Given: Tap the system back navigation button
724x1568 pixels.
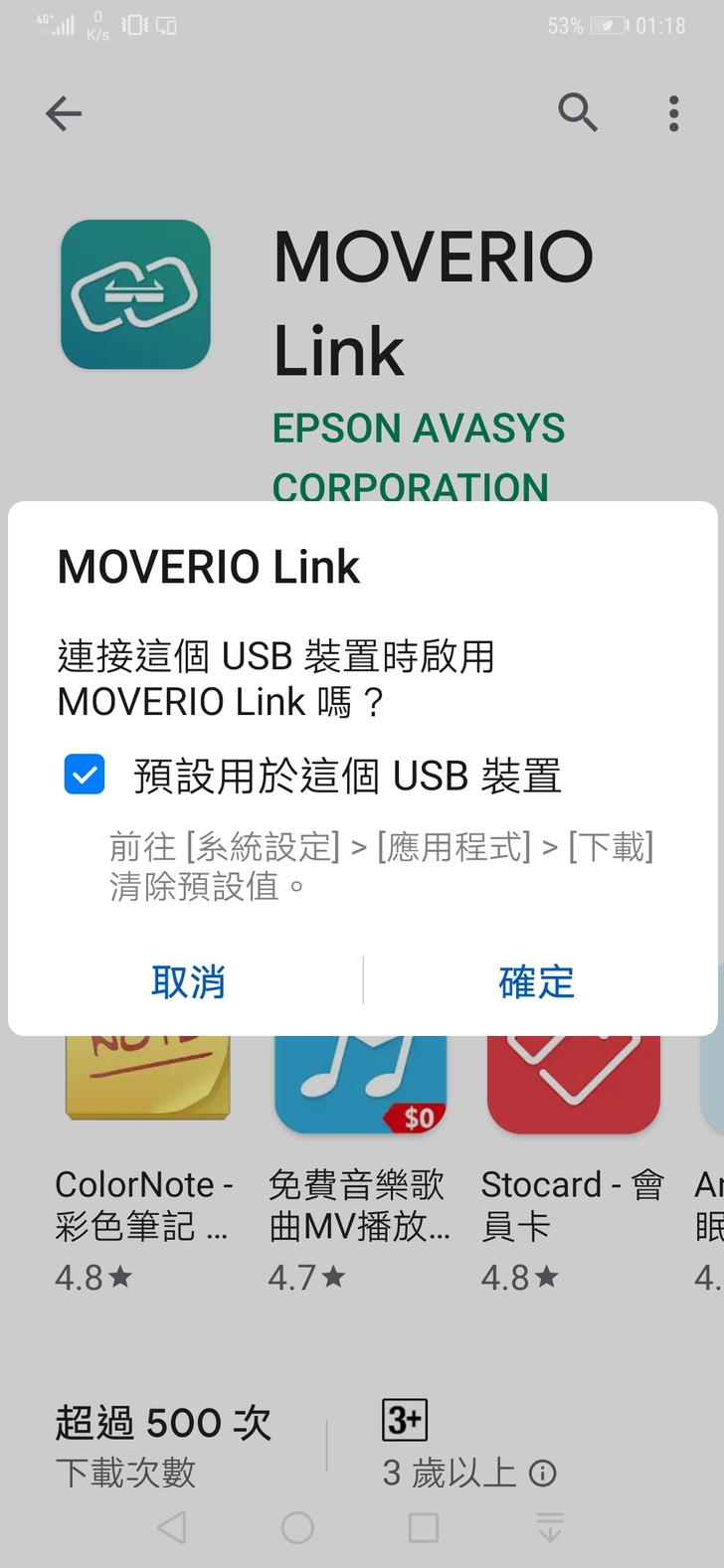Looking at the screenshot, I should [x=171, y=1527].
